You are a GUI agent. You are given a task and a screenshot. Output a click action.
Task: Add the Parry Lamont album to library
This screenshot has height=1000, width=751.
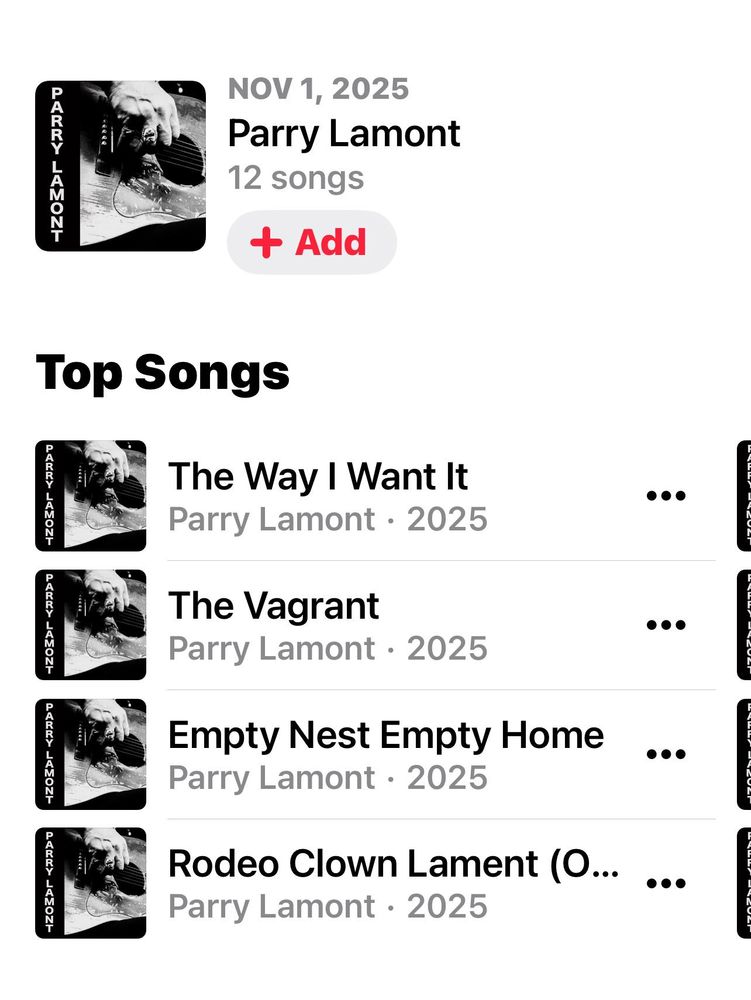[311, 243]
